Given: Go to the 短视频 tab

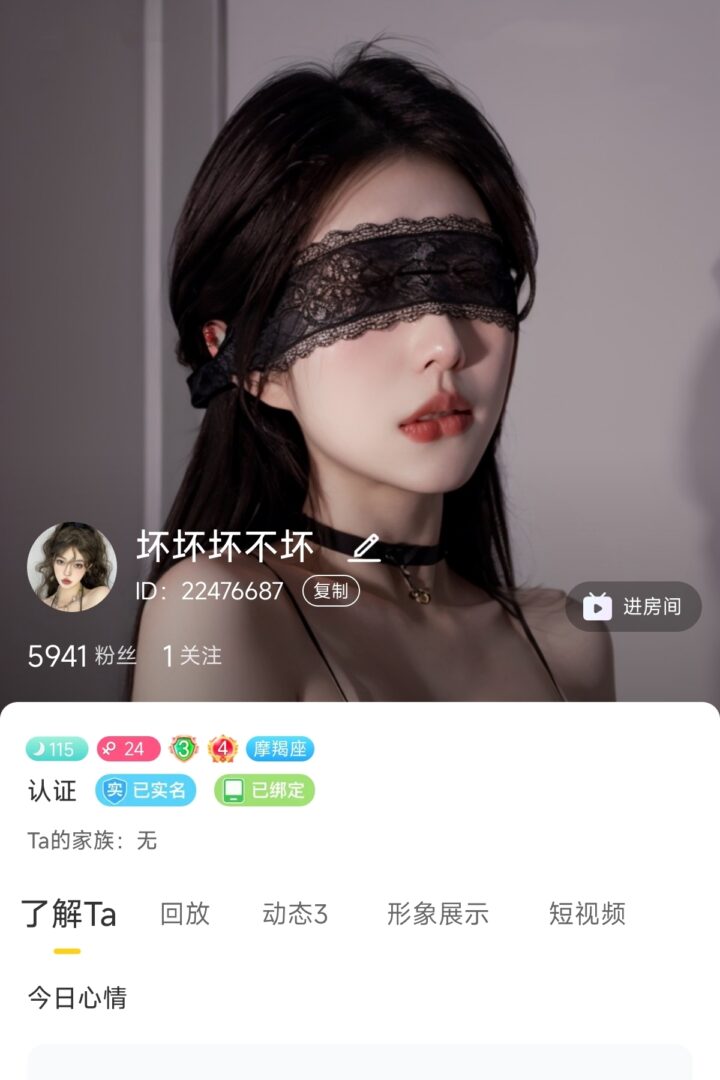Looking at the screenshot, I should click(x=587, y=913).
